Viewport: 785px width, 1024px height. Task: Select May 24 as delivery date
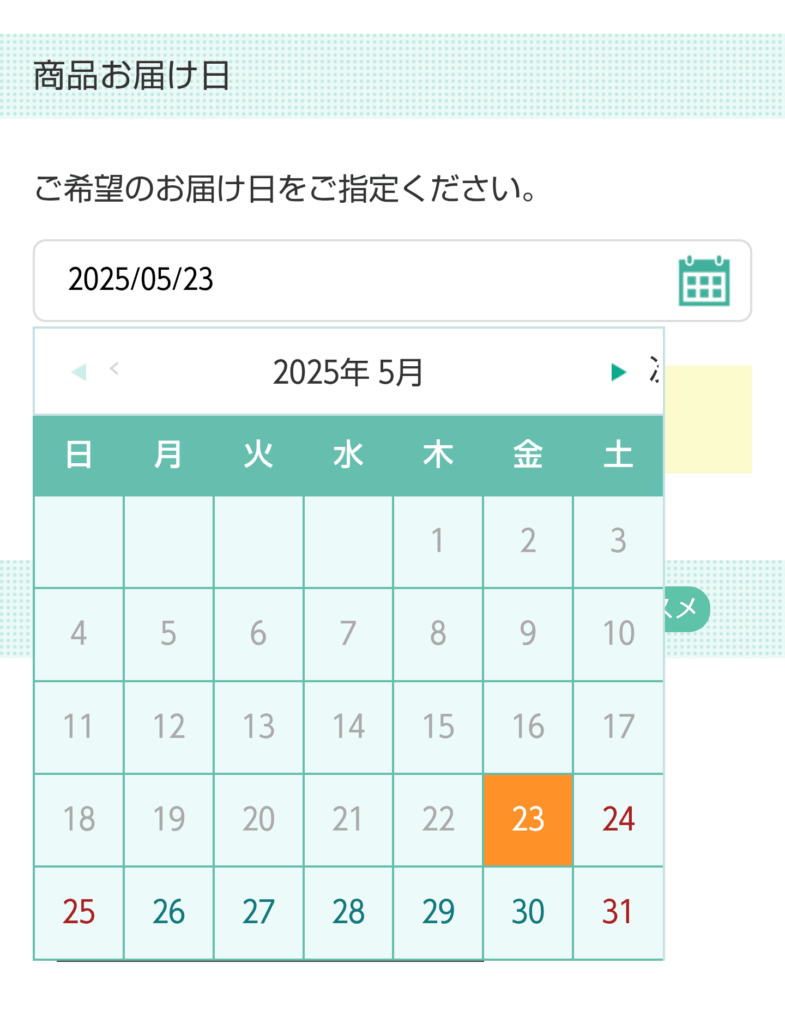pos(618,820)
